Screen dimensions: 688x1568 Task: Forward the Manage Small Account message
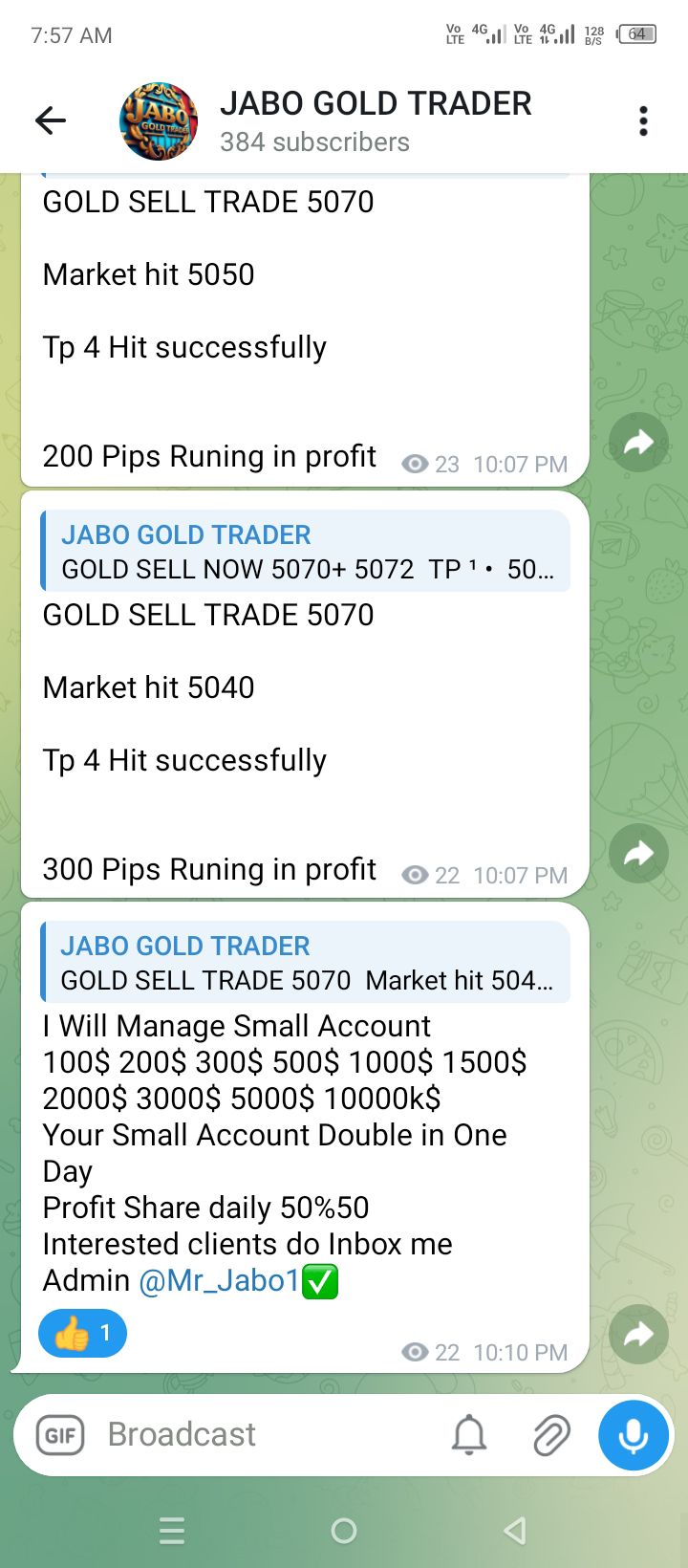pyautogui.click(x=638, y=1334)
